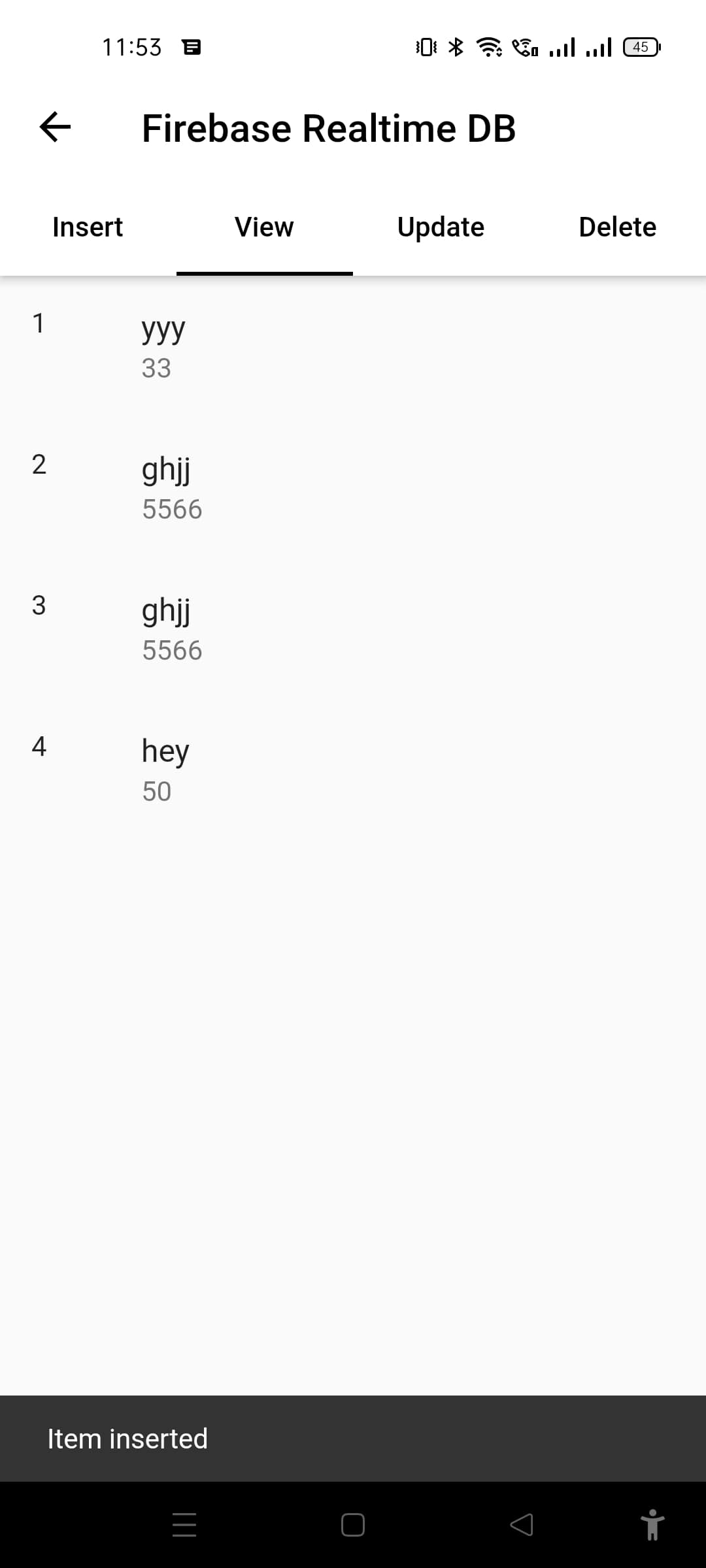This screenshot has height=1568, width=706.
Task: Select the View tab
Action: (264, 227)
